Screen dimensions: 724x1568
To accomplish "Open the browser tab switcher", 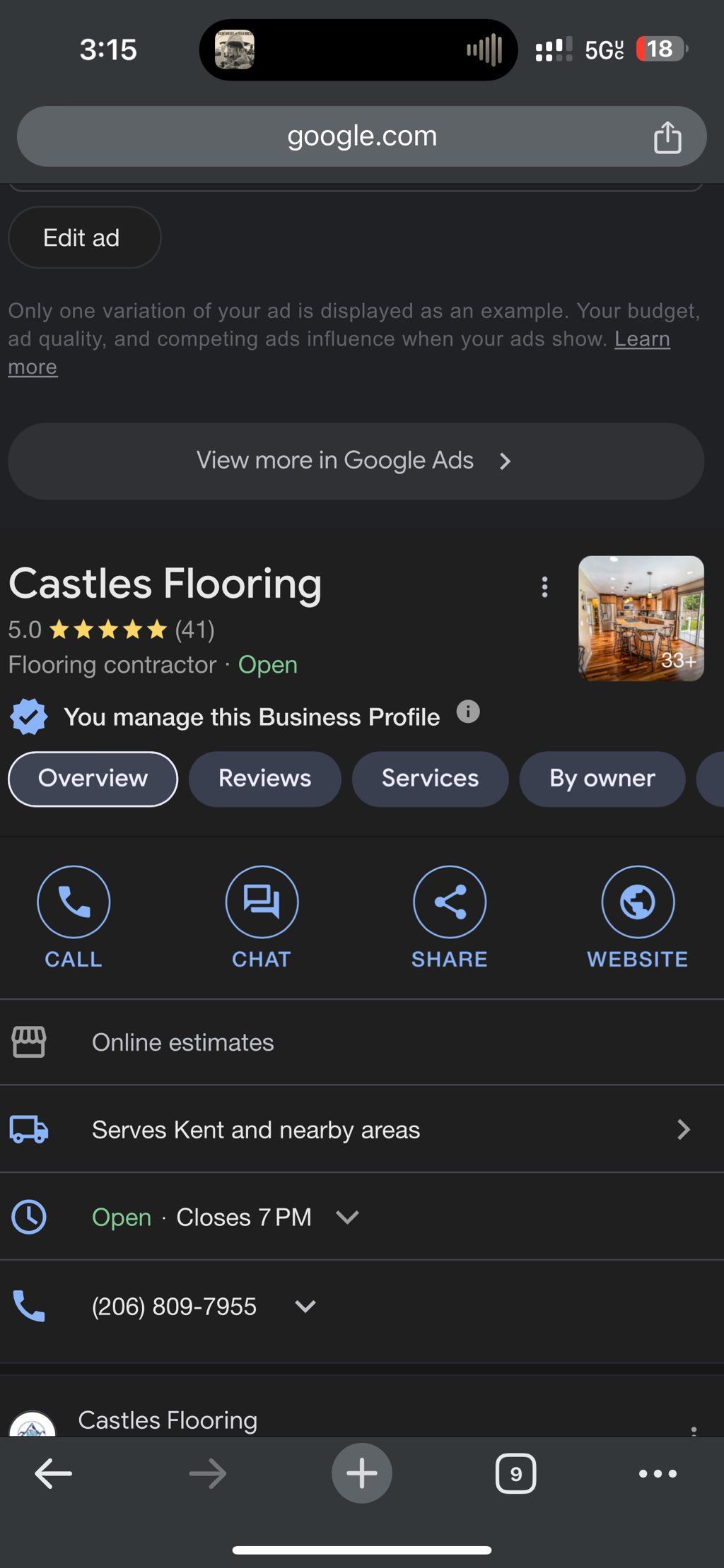I will click(x=515, y=1473).
